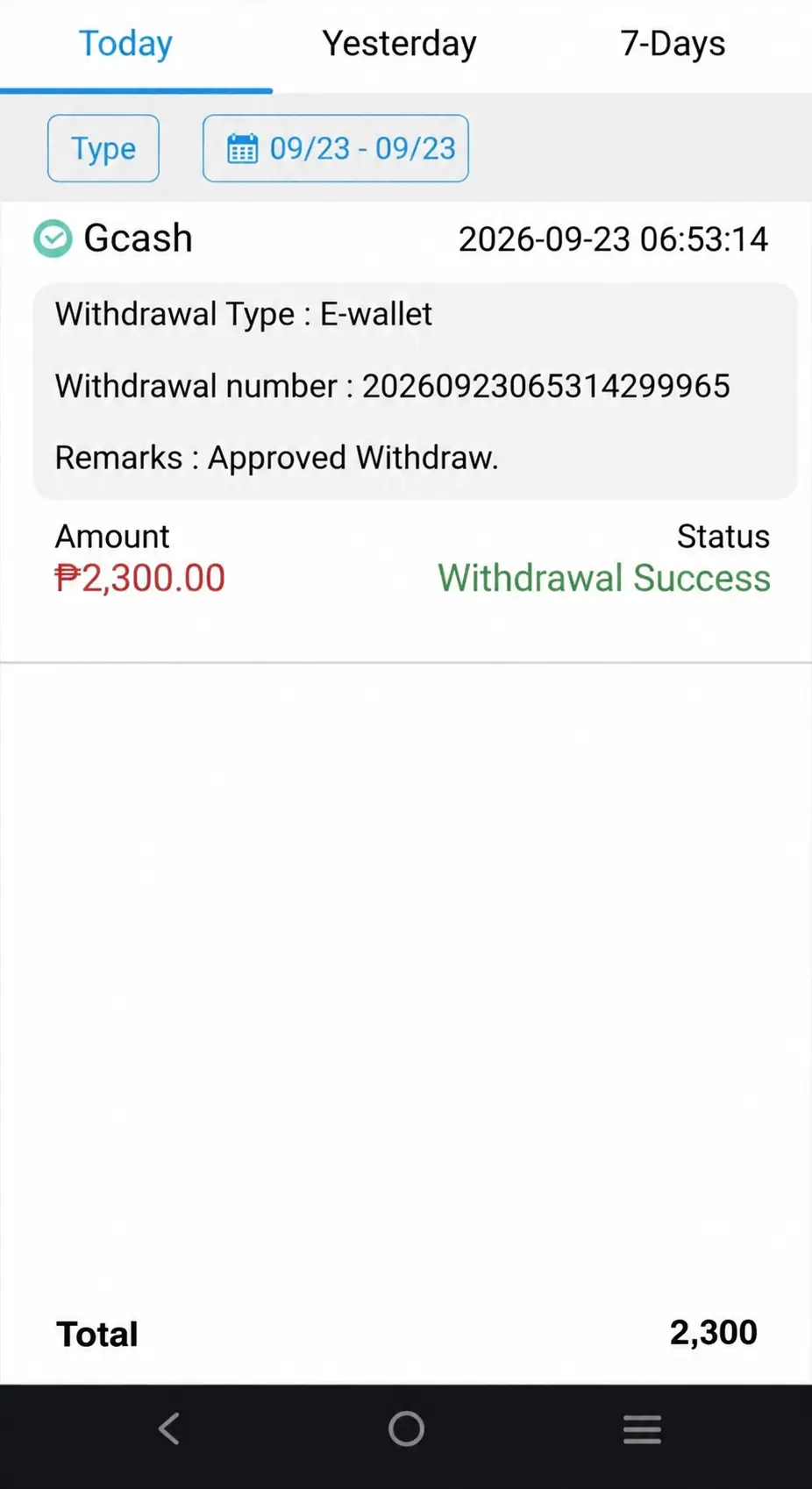Go back using the system back button
This screenshot has height=1489, width=812.
169,1428
